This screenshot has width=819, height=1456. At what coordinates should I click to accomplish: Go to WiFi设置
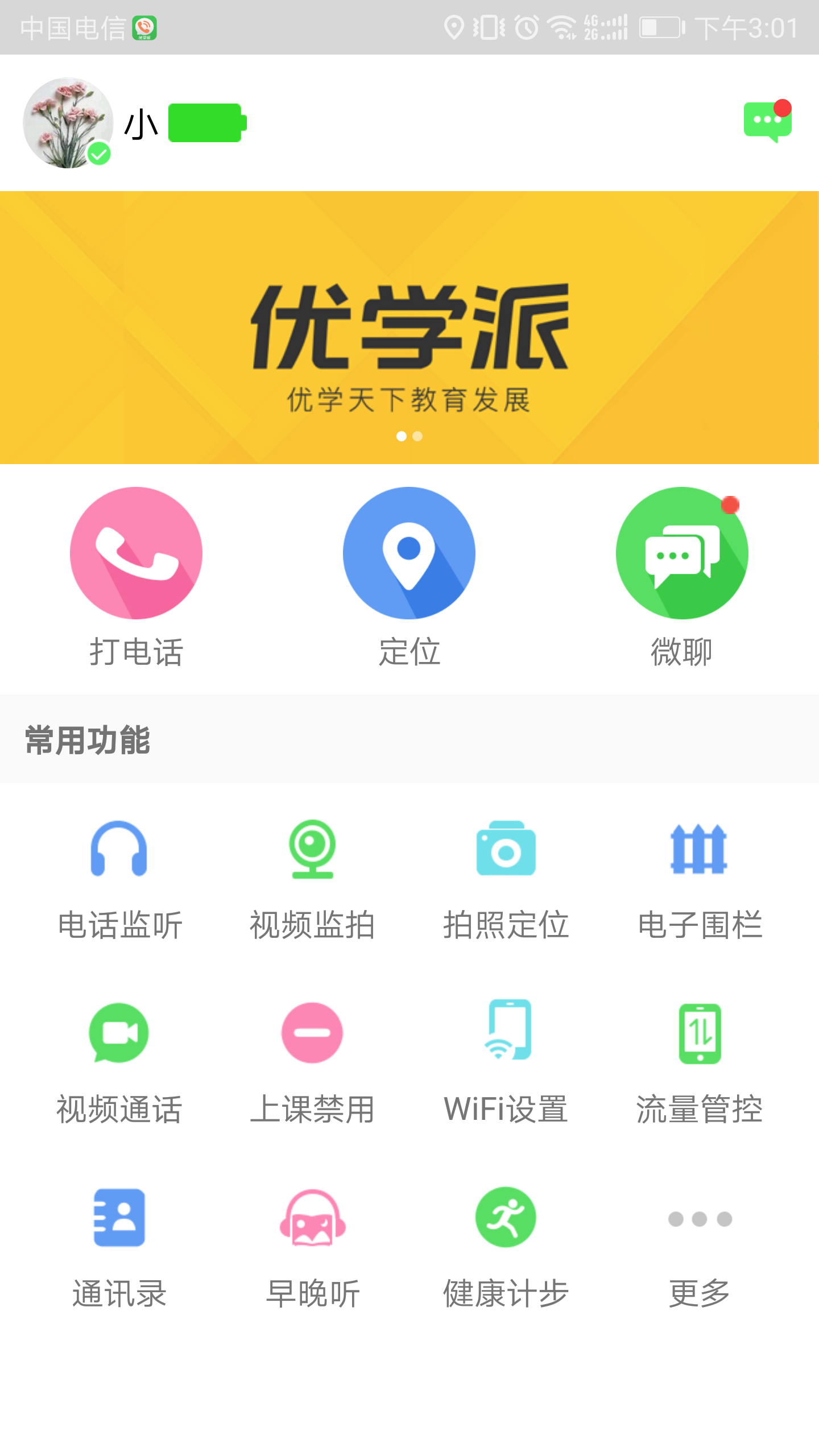pos(506,1061)
